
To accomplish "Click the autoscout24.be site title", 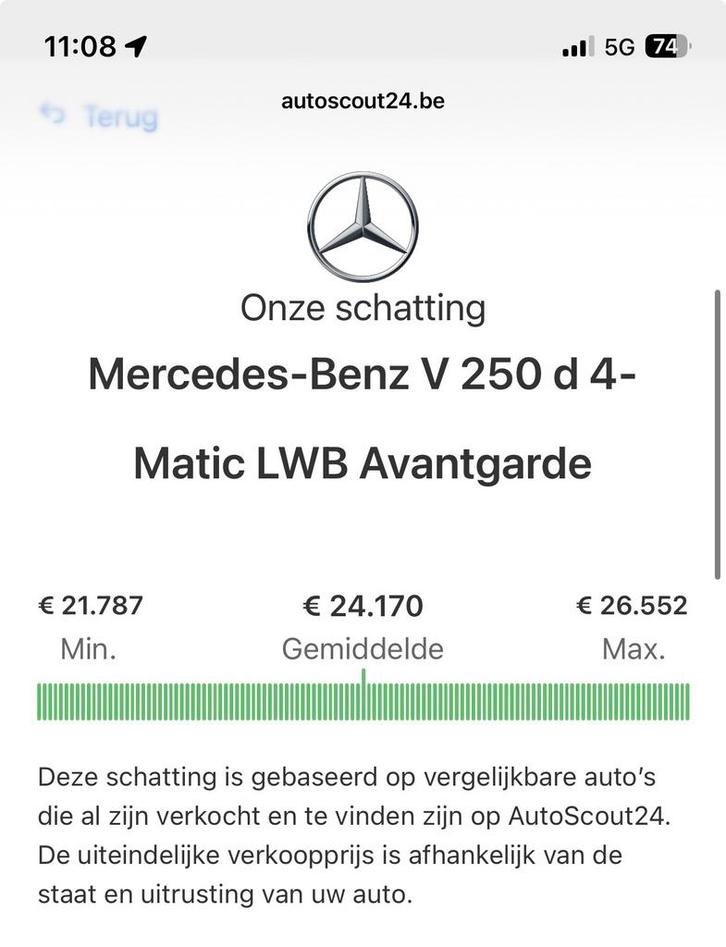I will click(363, 101).
